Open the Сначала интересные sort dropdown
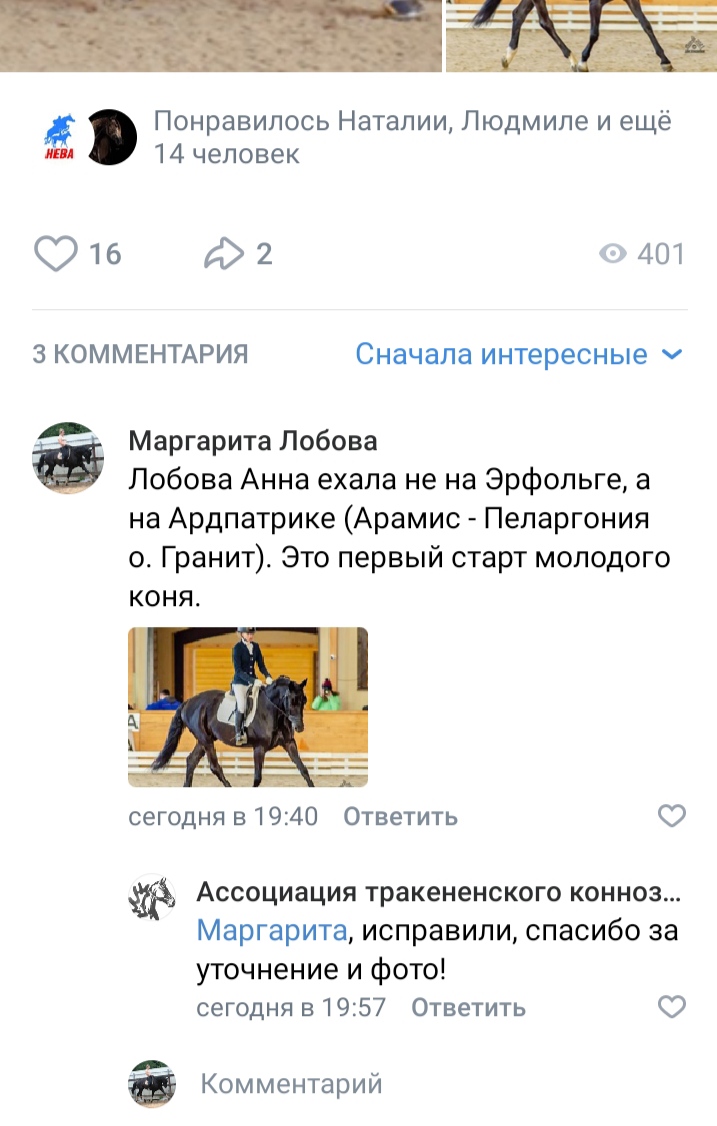This screenshot has width=717, height=1126. [519, 354]
